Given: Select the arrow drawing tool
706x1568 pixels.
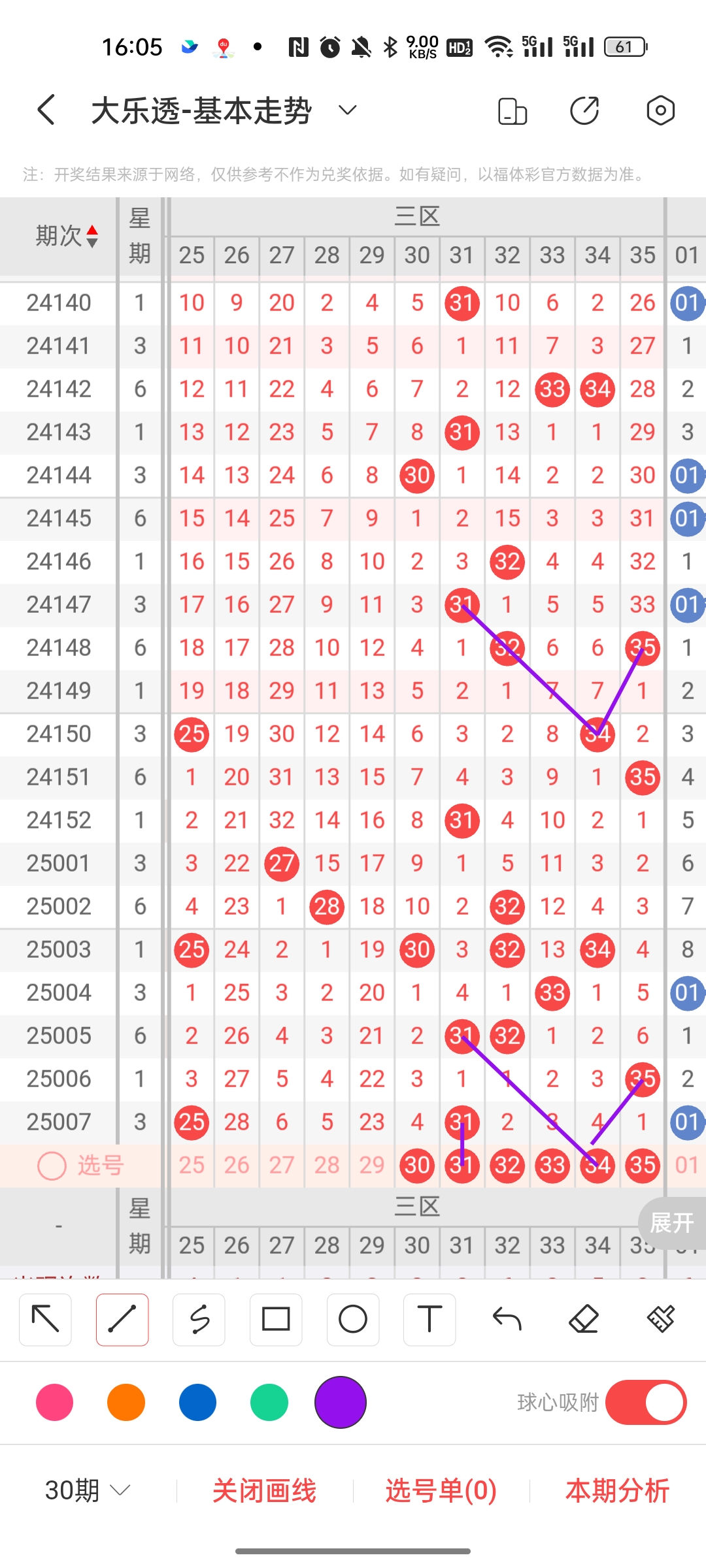Looking at the screenshot, I should (x=45, y=1318).
